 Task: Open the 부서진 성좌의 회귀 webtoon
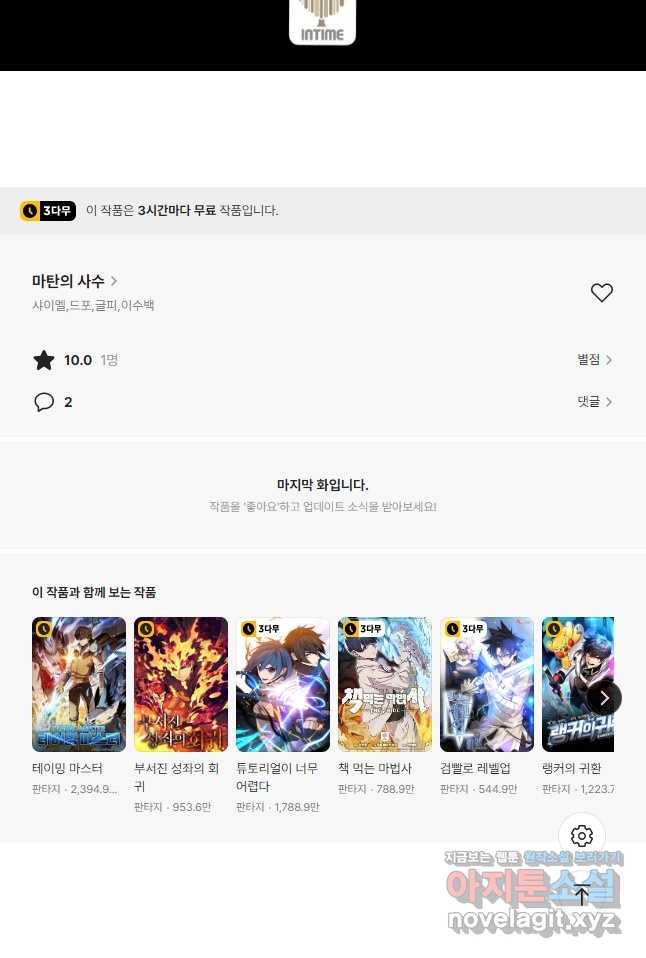pos(181,685)
